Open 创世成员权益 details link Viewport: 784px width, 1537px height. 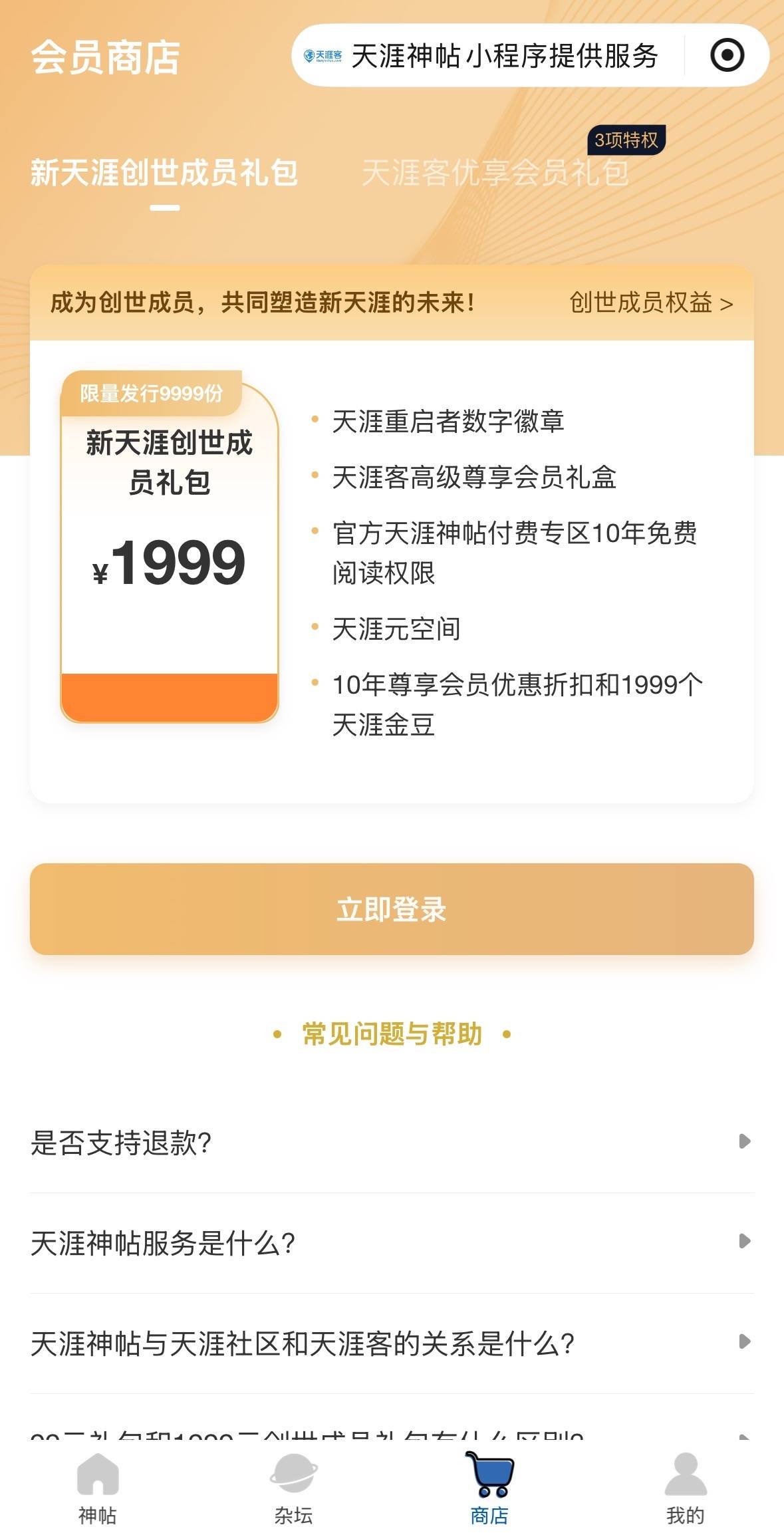pyautogui.click(x=651, y=303)
